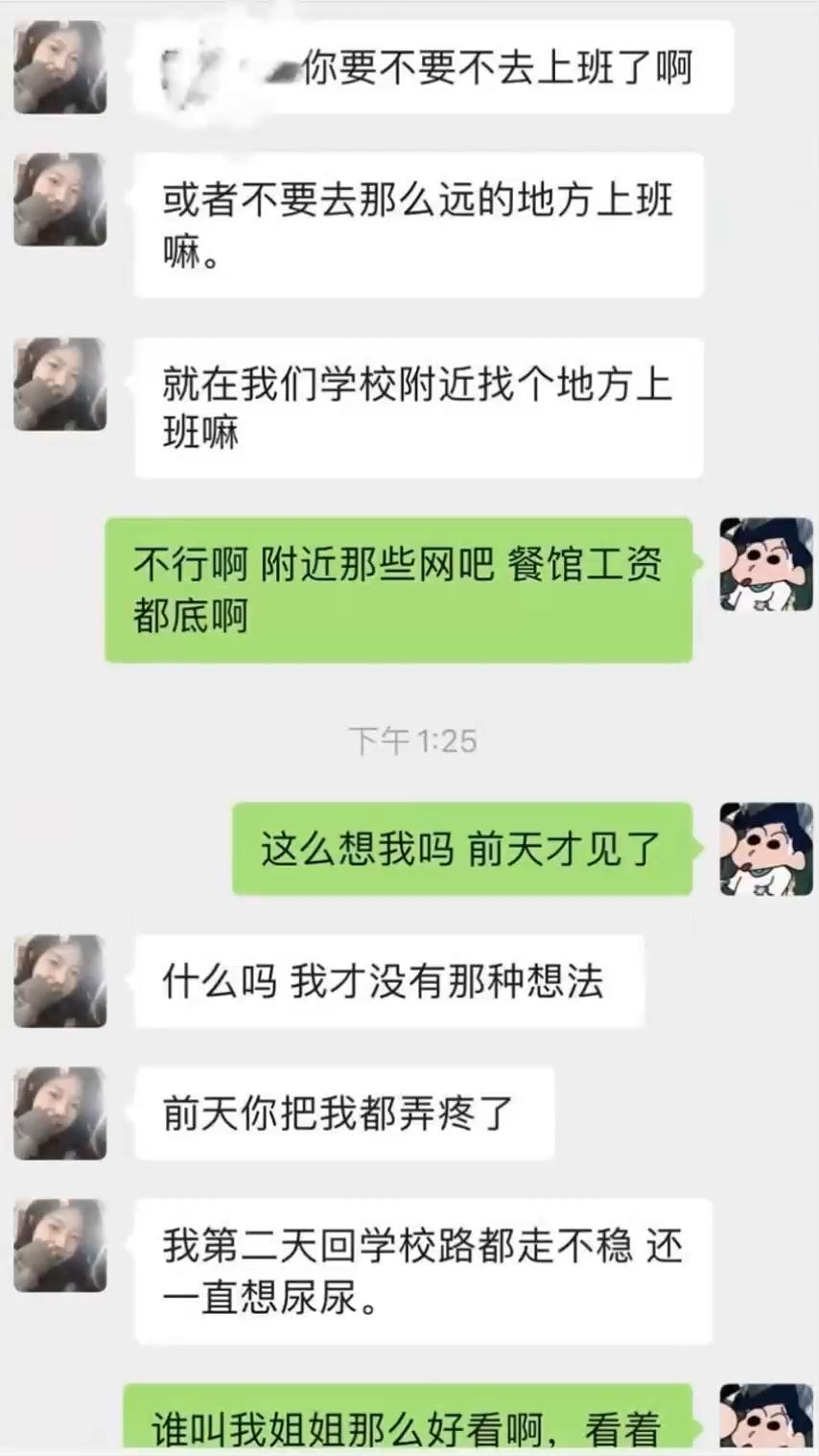The height and width of the screenshot is (1456, 819).
Task: Open the avatar beside "就在我们学校附近找个地方上班嘛"
Action: 59,384
